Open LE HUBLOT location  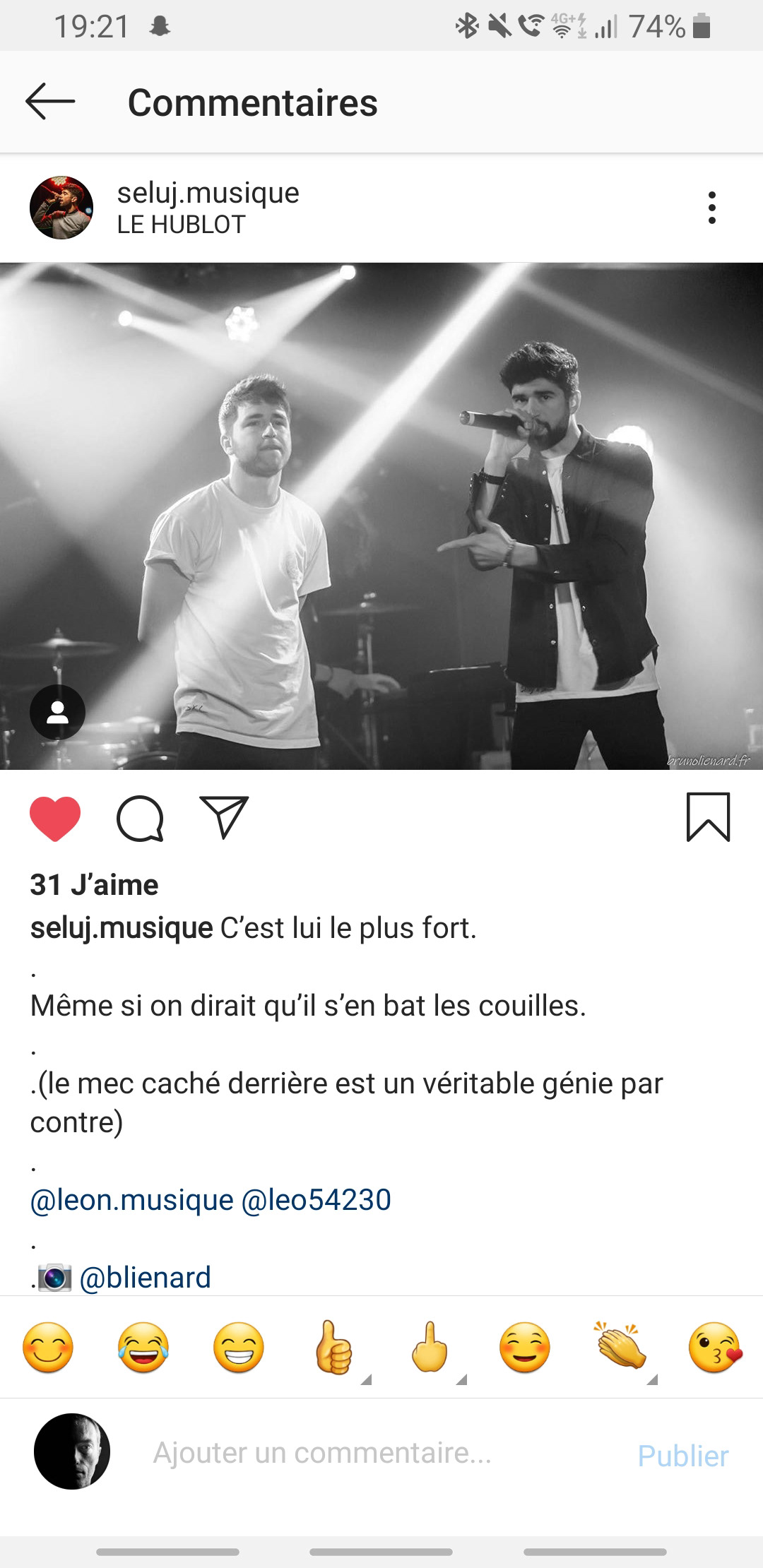point(181,225)
